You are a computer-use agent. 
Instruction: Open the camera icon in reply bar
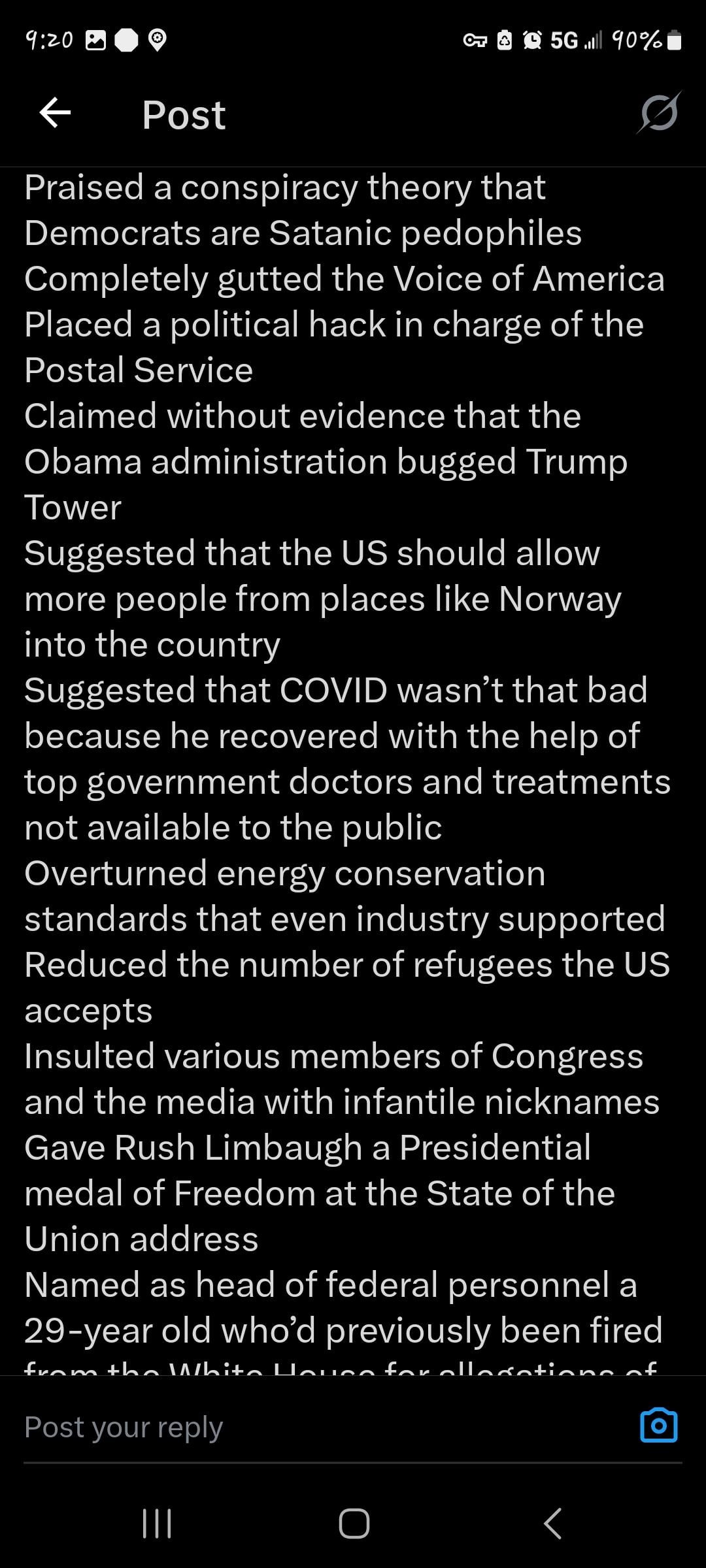coord(658,1426)
